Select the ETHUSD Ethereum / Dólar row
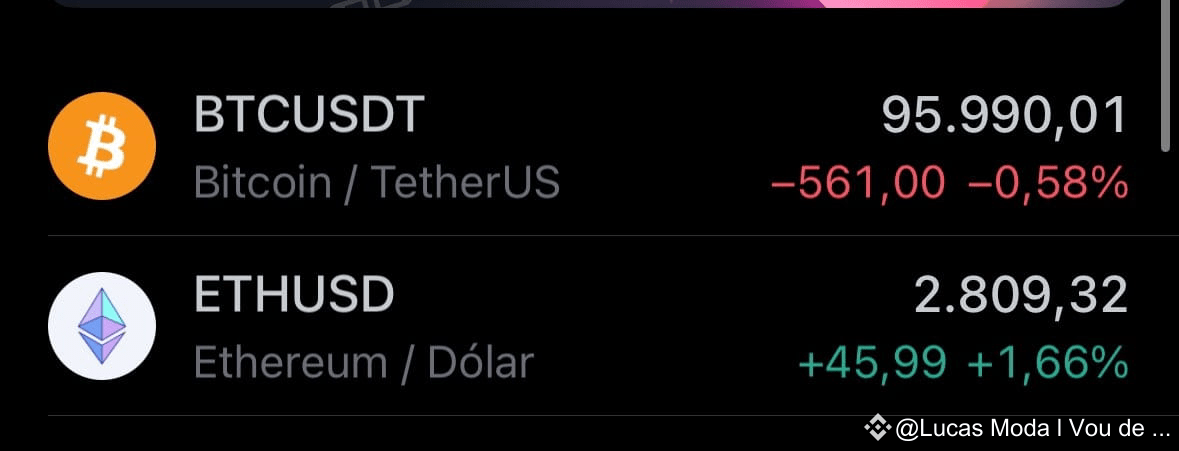 pos(588,327)
